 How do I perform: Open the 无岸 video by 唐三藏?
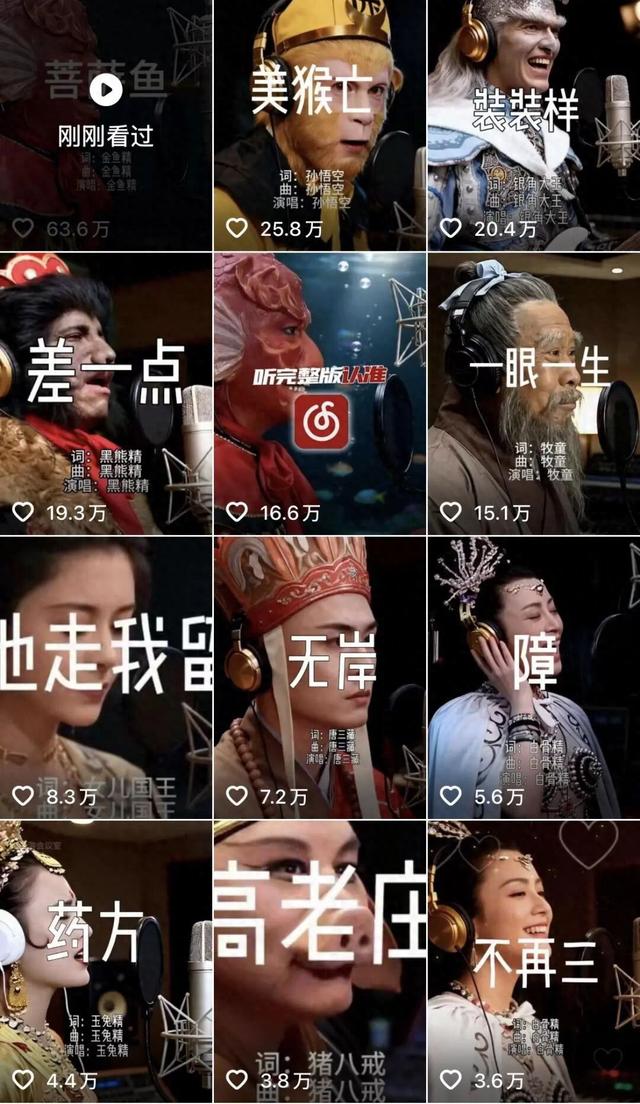319,677
